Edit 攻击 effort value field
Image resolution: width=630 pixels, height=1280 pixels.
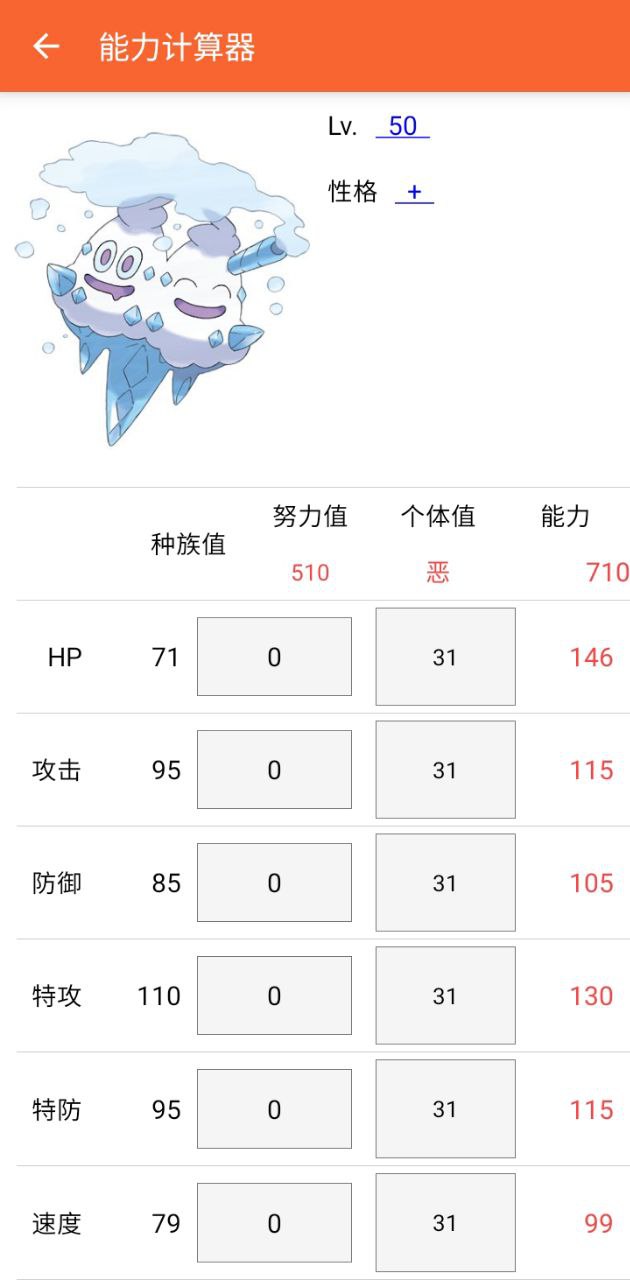[x=274, y=770]
